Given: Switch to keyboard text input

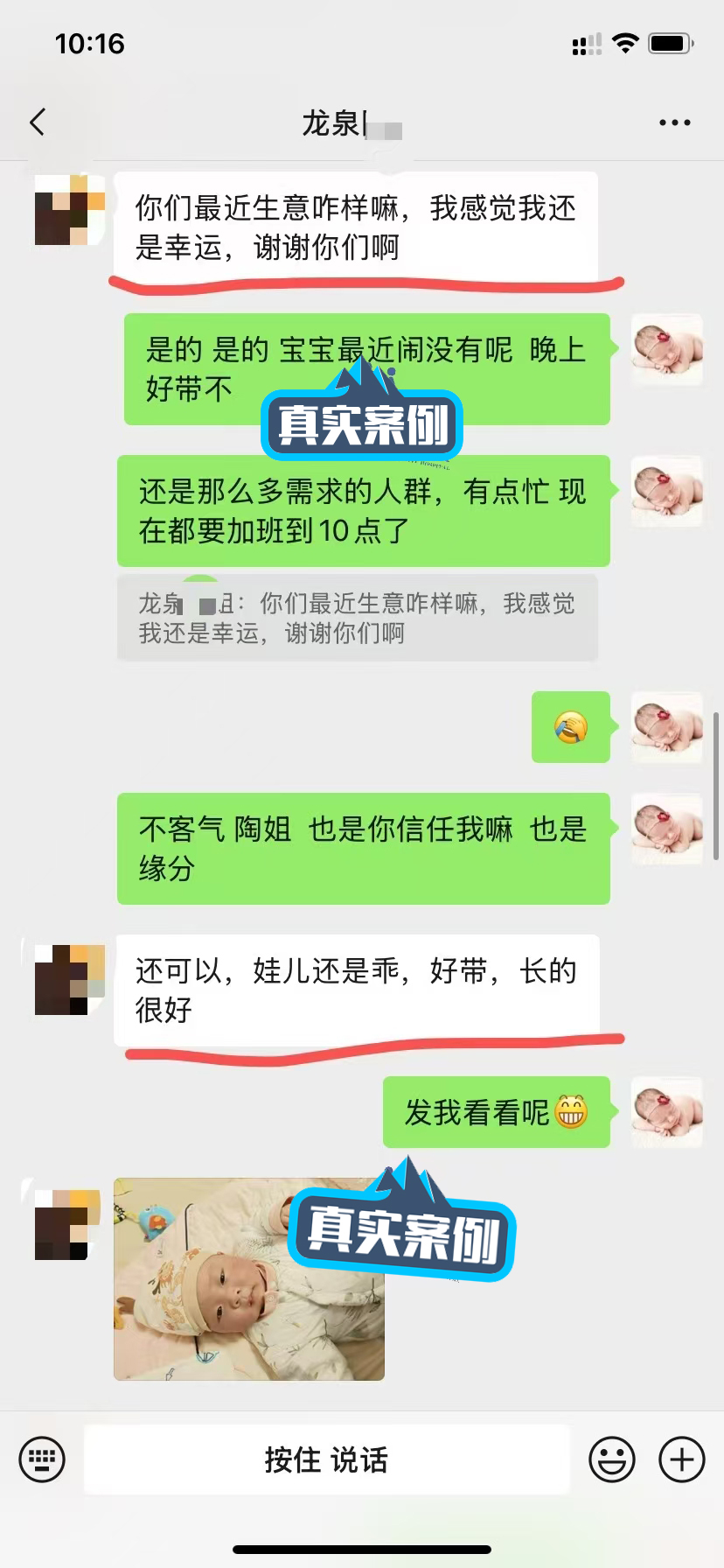Looking at the screenshot, I should point(42,1459).
